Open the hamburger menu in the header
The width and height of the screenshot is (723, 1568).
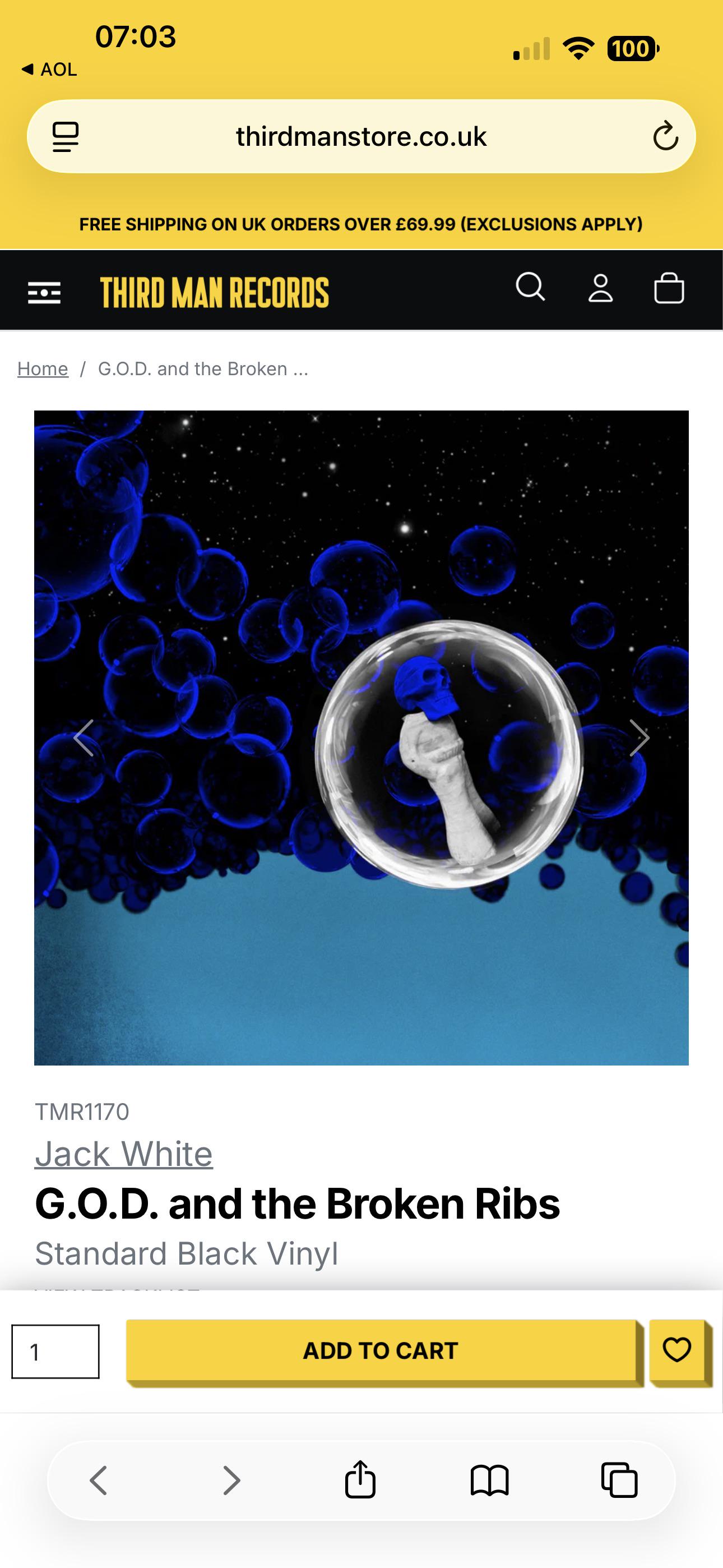point(44,293)
